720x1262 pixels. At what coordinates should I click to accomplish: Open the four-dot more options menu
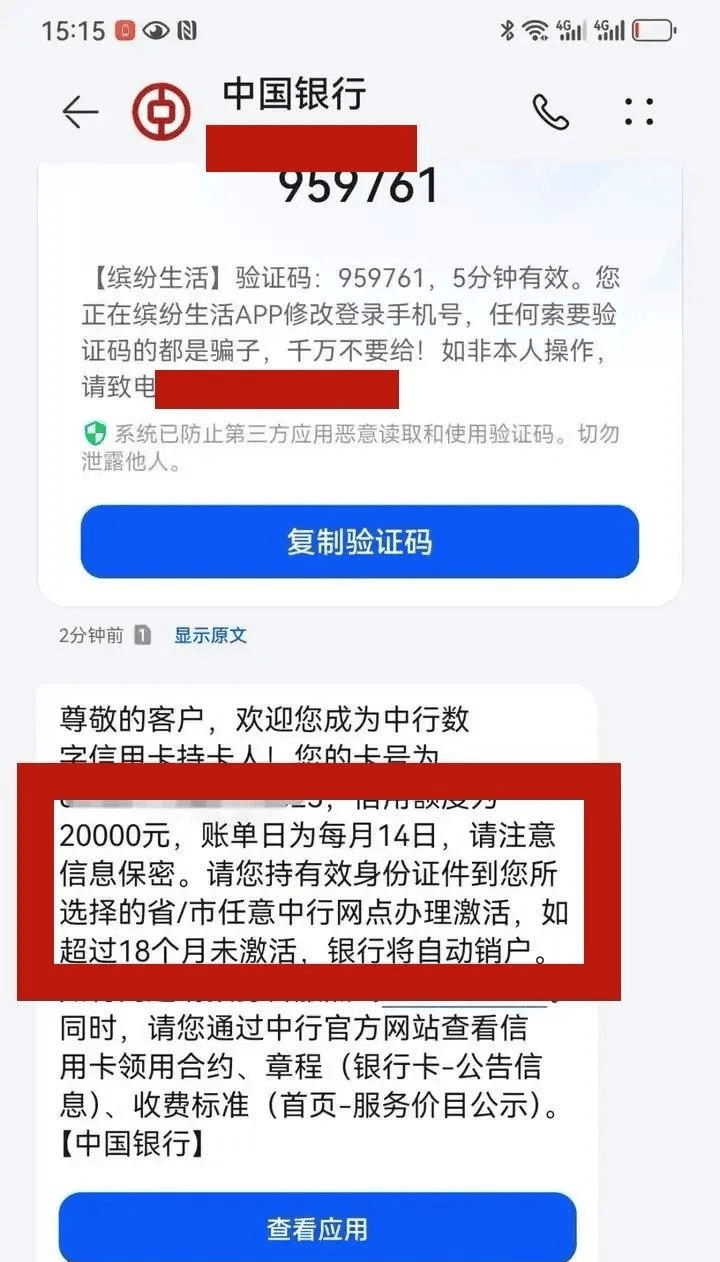tap(639, 112)
